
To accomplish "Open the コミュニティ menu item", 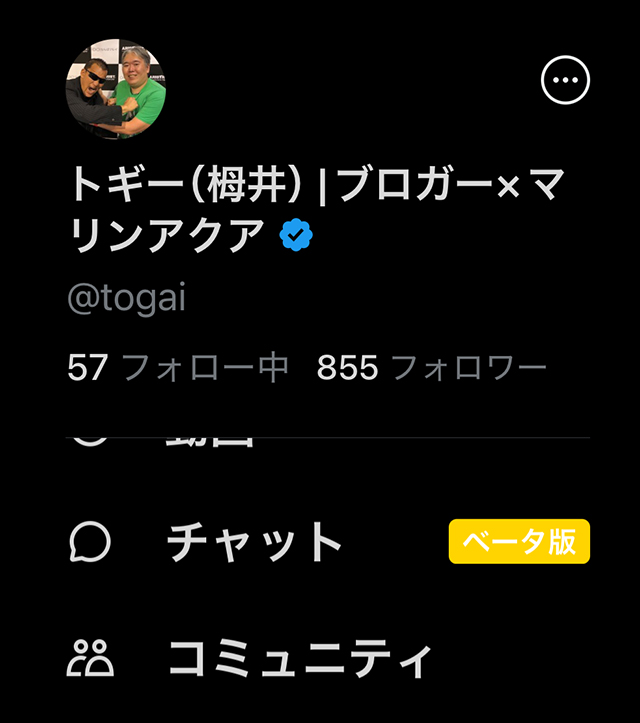I will pyautogui.click(x=300, y=659).
